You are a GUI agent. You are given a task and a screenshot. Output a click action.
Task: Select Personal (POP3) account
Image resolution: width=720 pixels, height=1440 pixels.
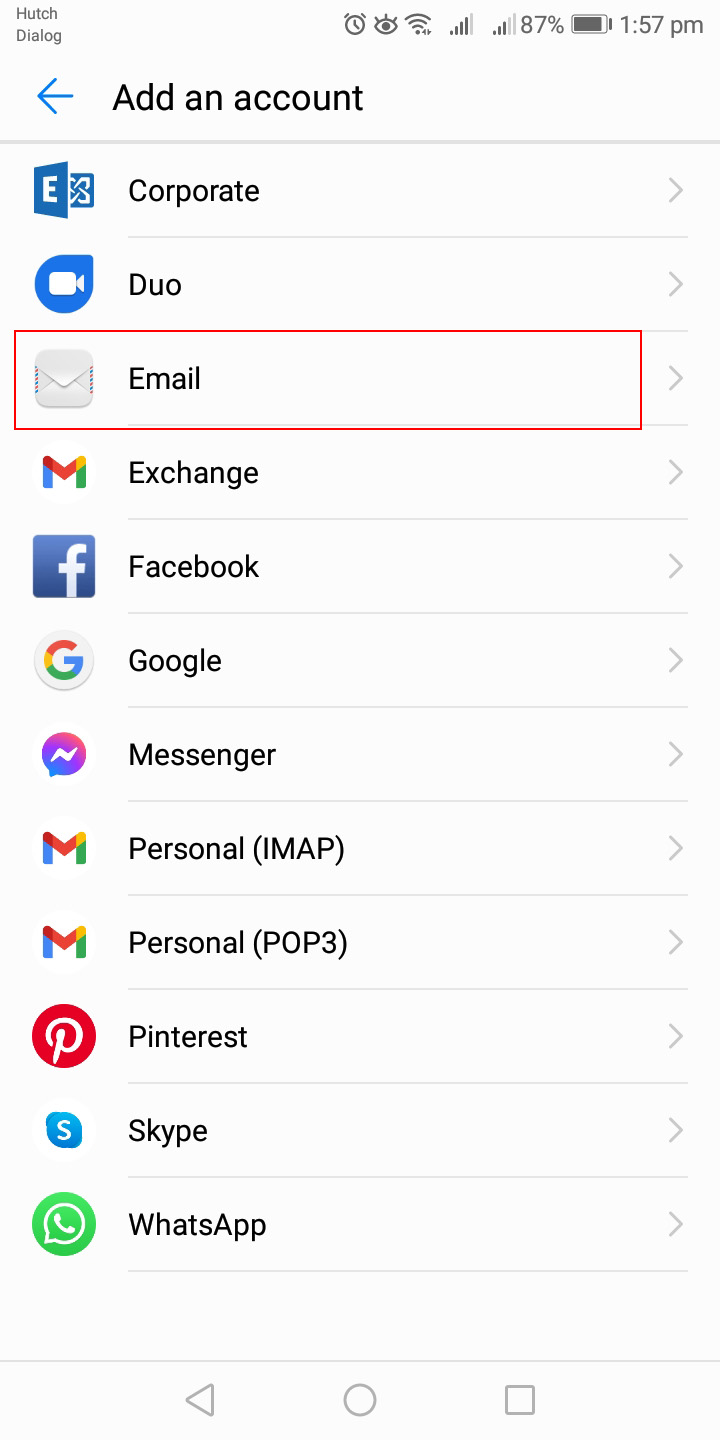pyautogui.click(x=360, y=943)
